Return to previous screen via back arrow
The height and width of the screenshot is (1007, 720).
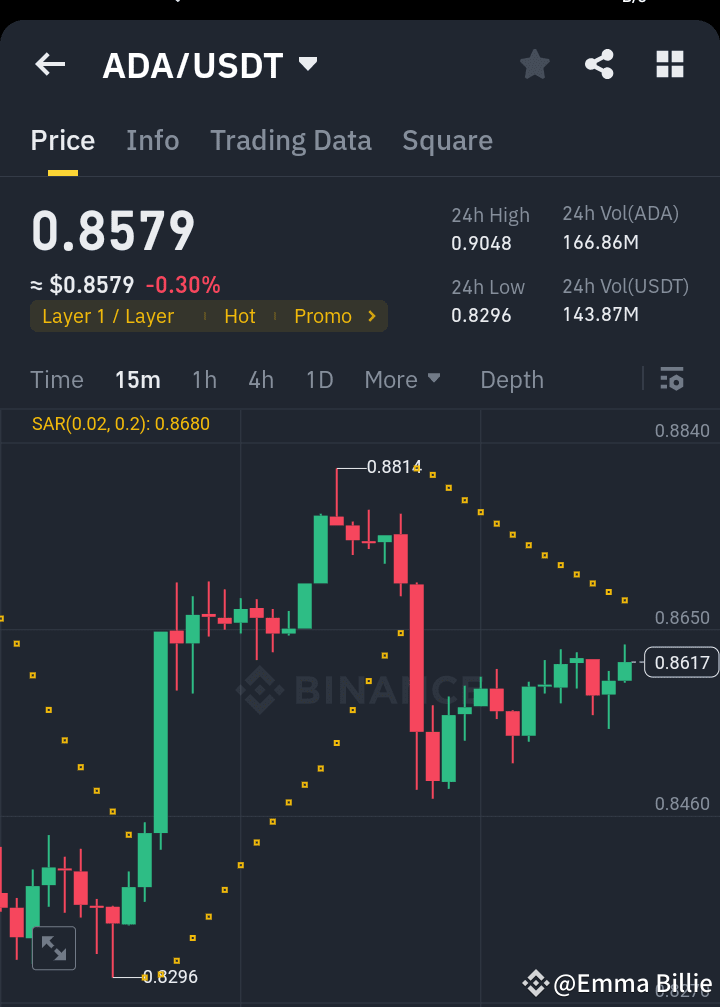pyautogui.click(x=49, y=64)
